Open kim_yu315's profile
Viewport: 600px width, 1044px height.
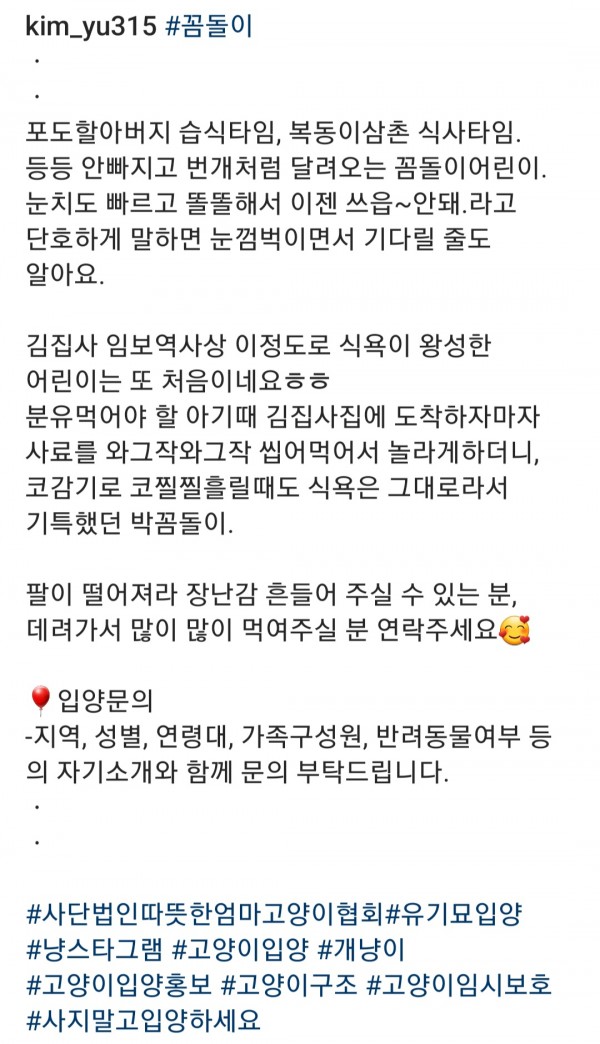click(x=90, y=27)
